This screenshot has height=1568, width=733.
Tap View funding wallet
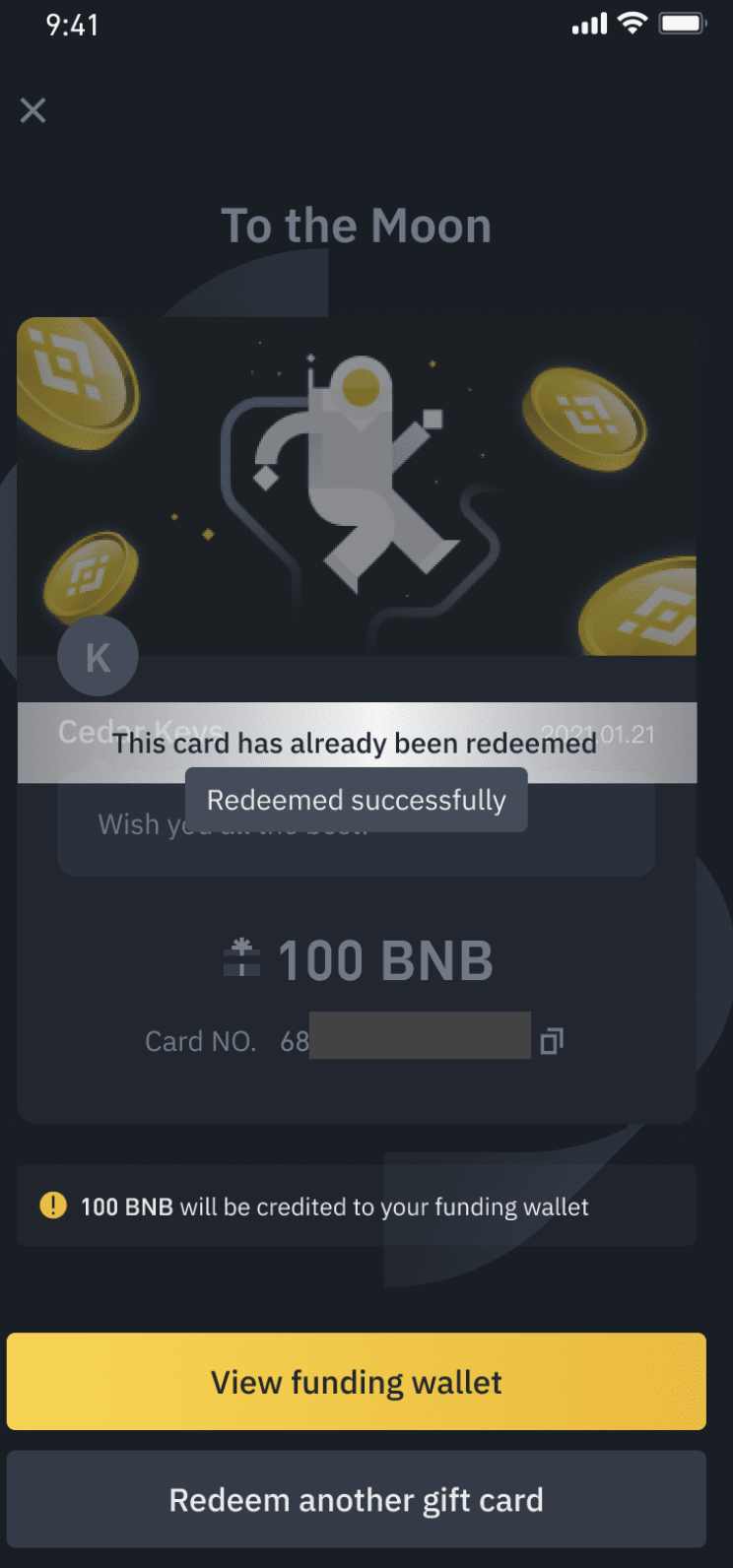pos(357,1382)
